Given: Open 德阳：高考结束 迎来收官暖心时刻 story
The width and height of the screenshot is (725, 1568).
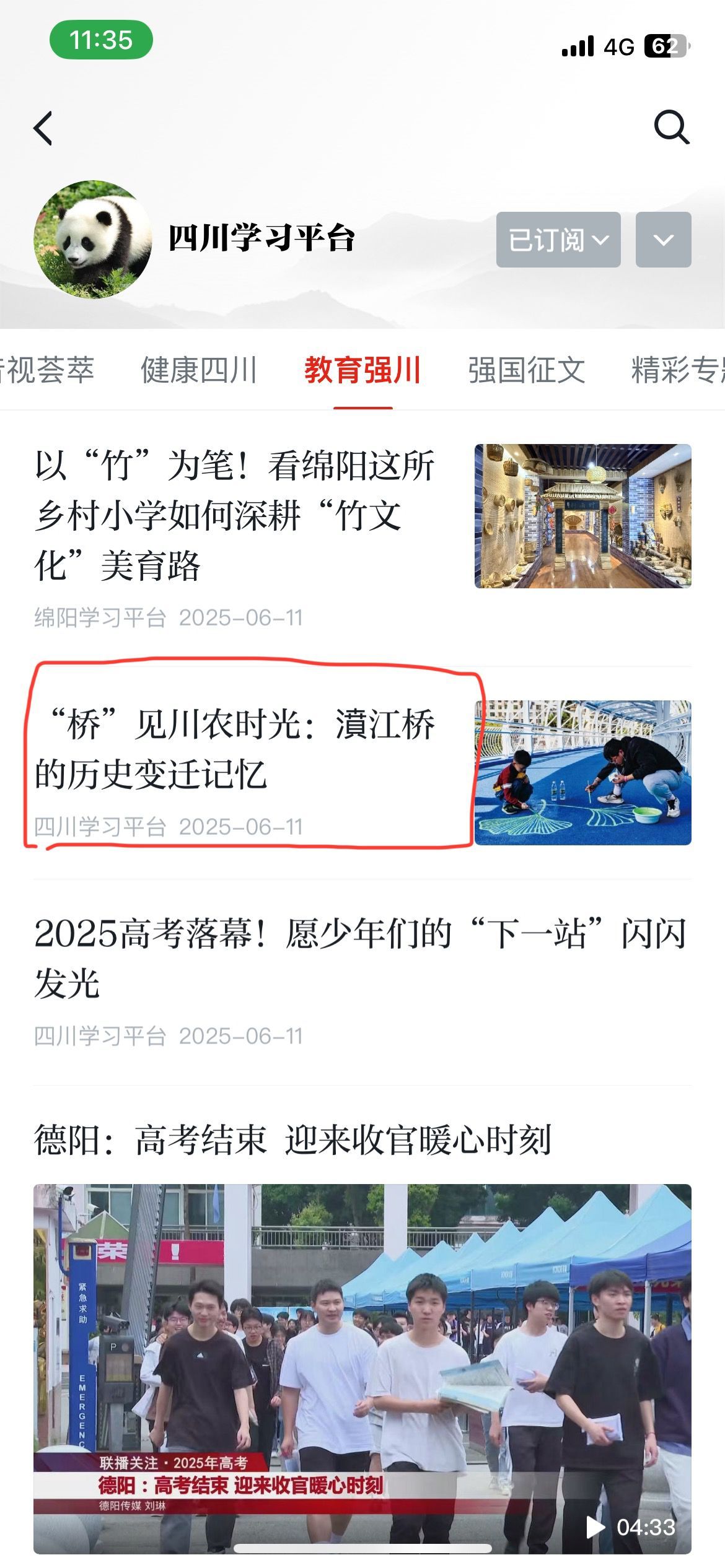Looking at the screenshot, I should [x=292, y=1139].
